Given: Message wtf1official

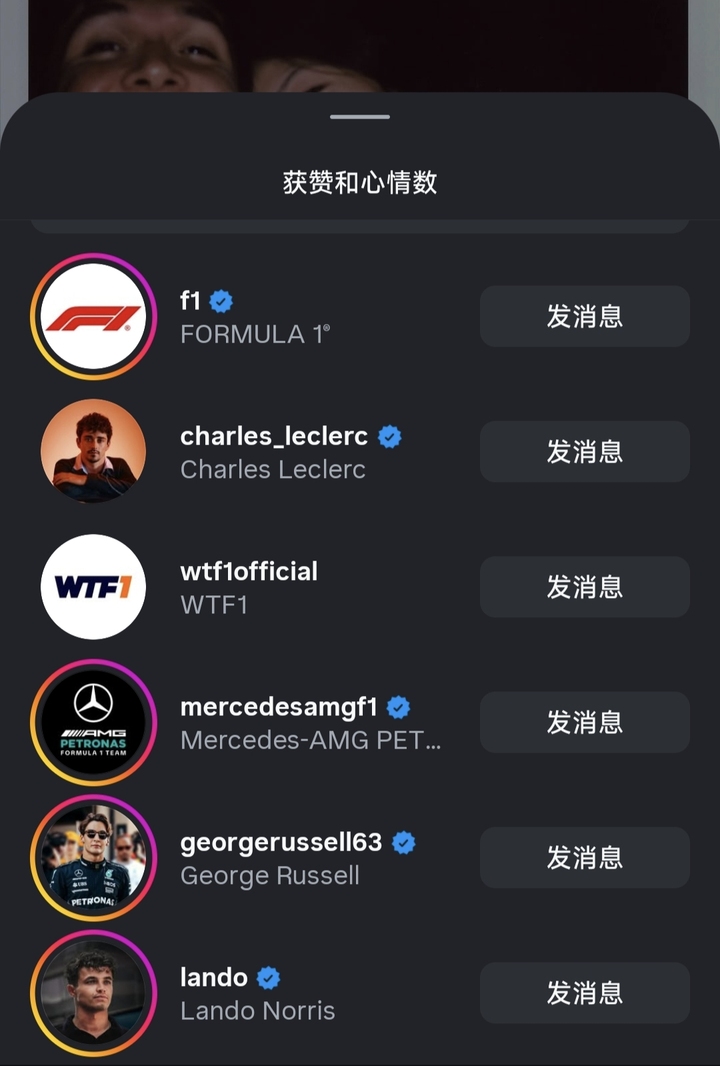Looking at the screenshot, I should coord(584,587).
